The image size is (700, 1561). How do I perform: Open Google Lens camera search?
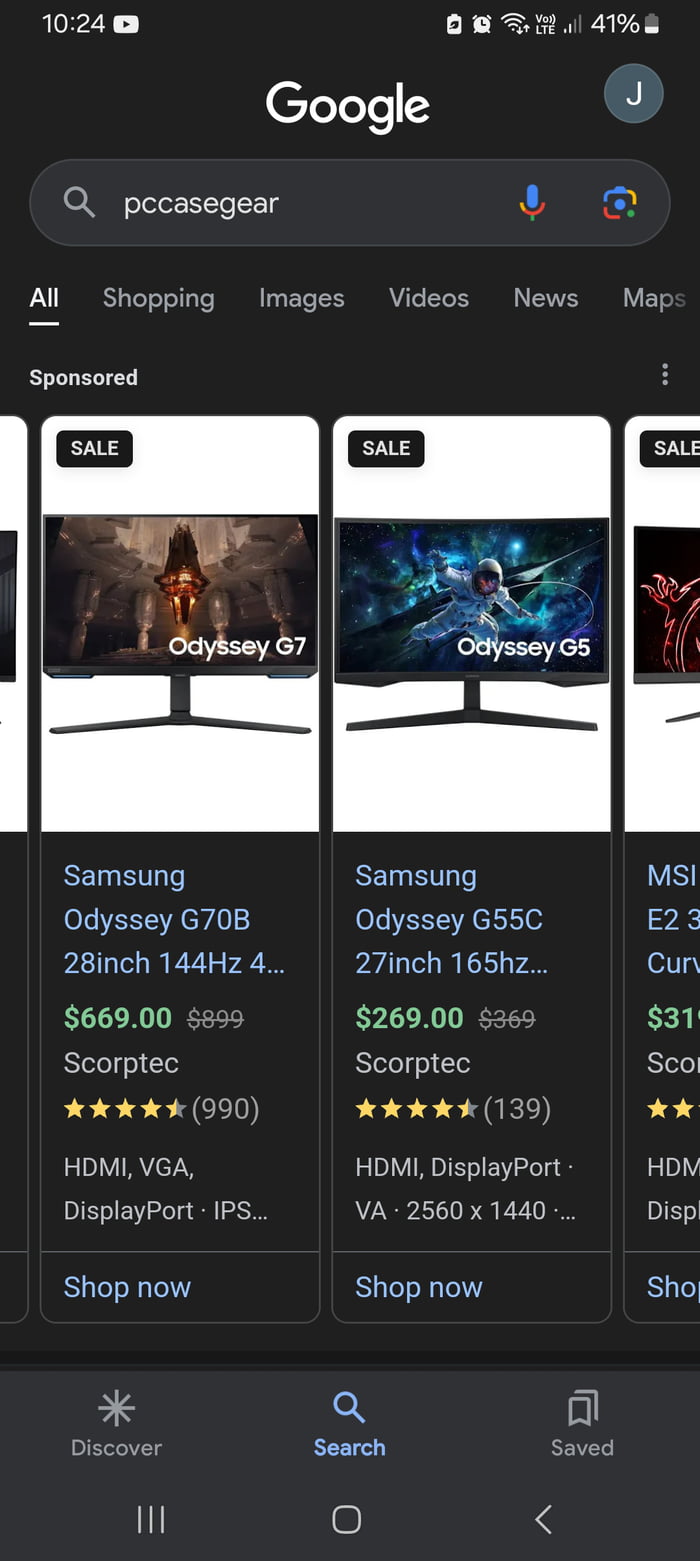pos(620,203)
